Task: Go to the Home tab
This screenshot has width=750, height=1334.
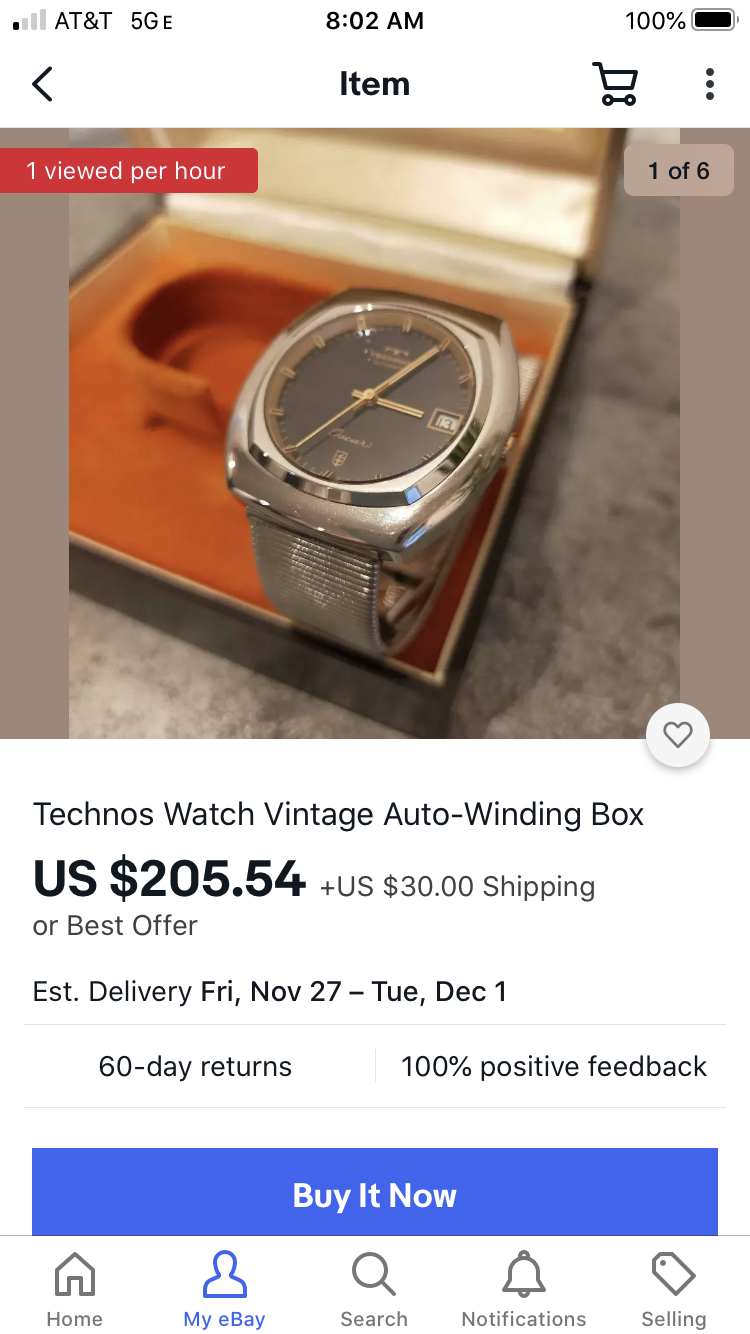Action: click(75, 1290)
